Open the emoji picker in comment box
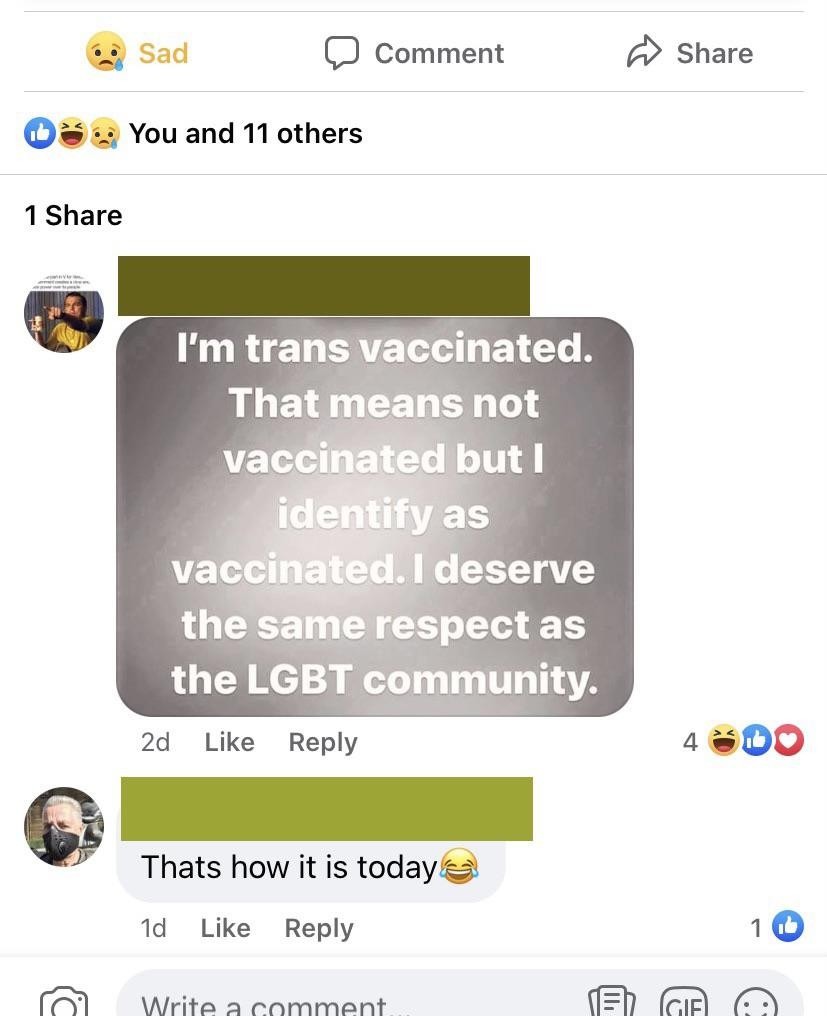The width and height of the screenshot is (827, 1016). [x=755, y=1003]
